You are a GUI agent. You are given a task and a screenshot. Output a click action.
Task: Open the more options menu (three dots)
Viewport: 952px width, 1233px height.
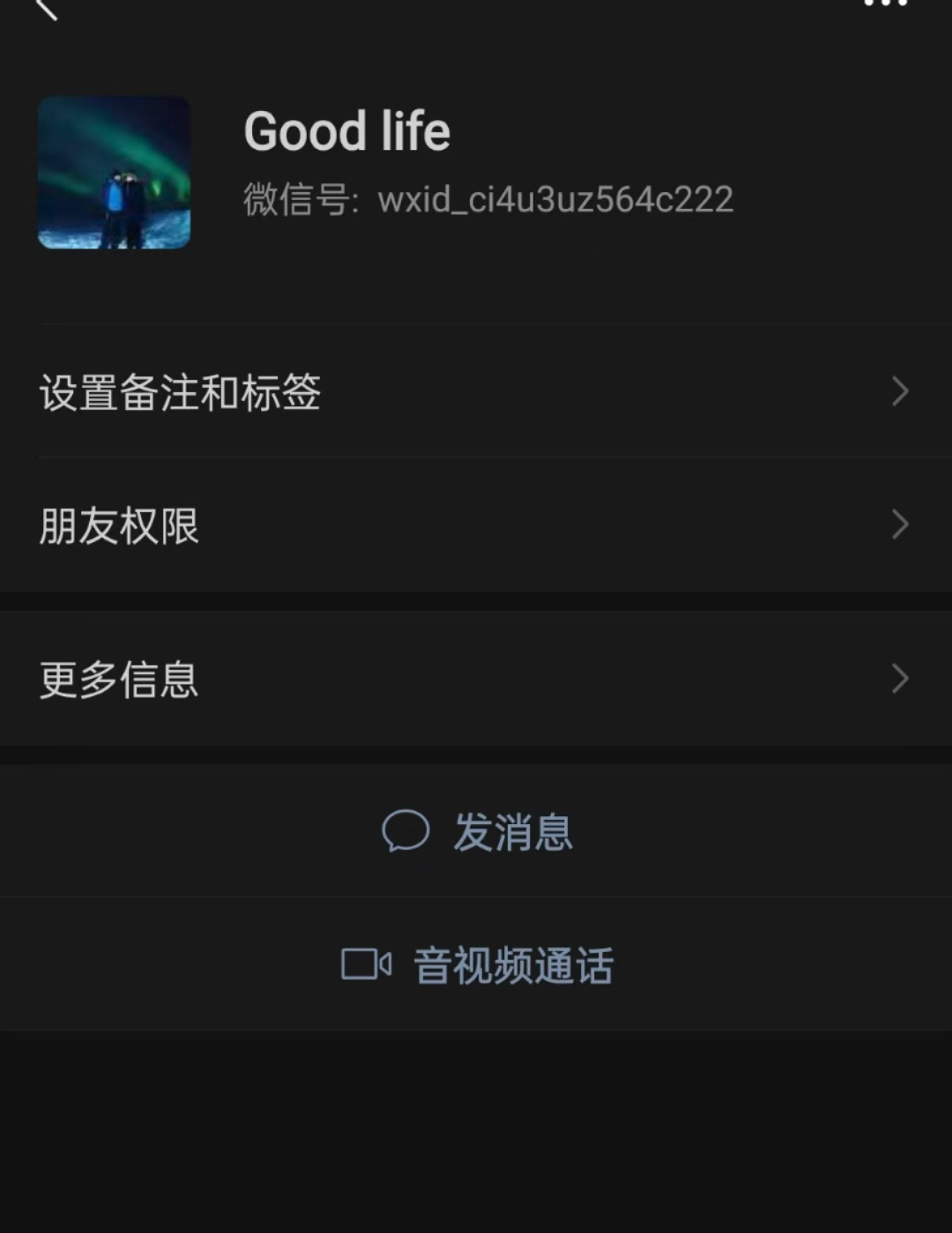click(884, 7)
